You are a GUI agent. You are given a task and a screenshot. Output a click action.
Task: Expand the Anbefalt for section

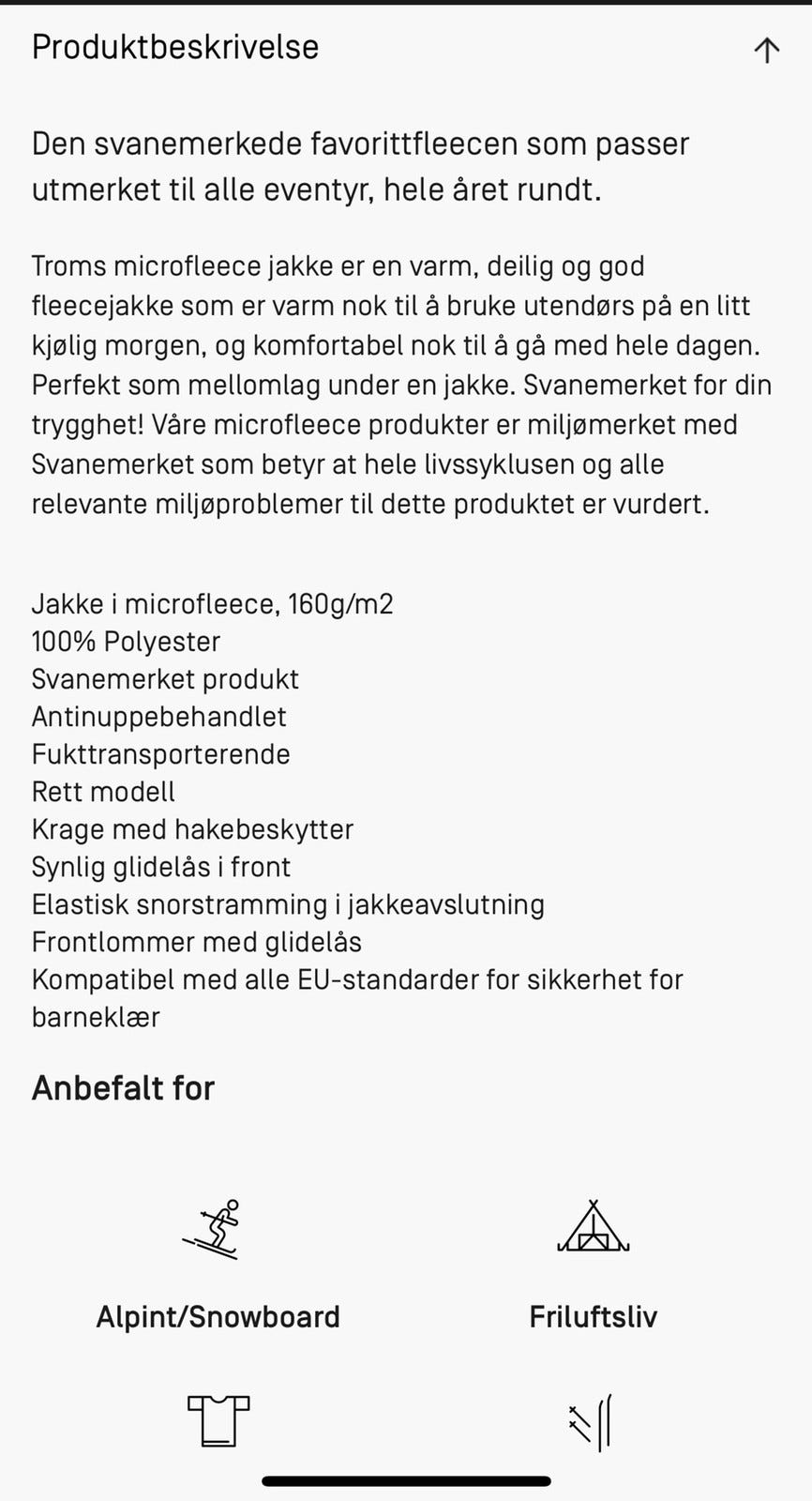click(123, 1087)
